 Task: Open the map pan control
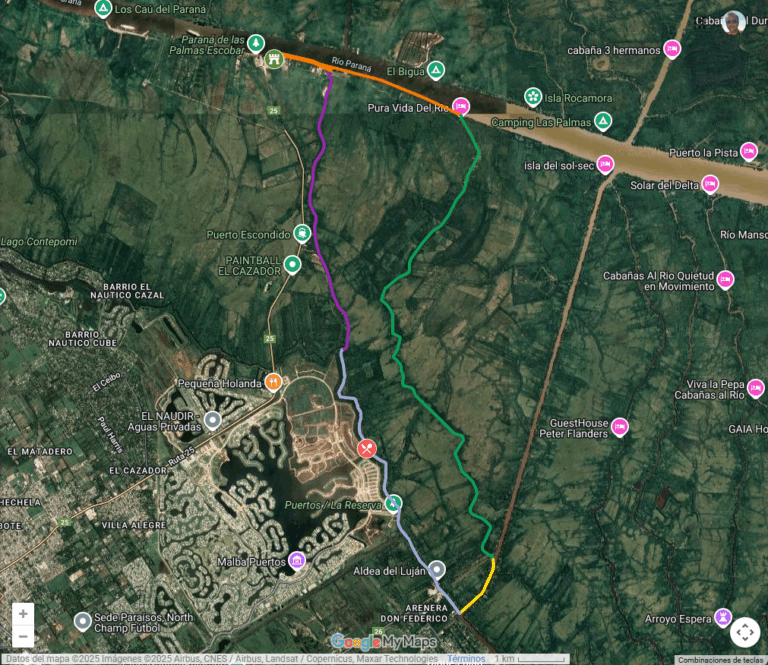coord(744,632)
